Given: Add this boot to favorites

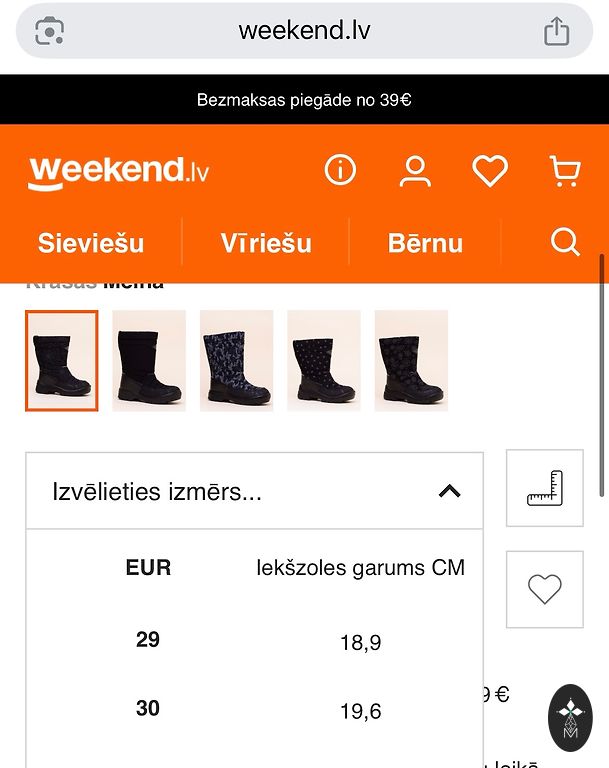Looking at the screenshot, I should tap(545, 589).
